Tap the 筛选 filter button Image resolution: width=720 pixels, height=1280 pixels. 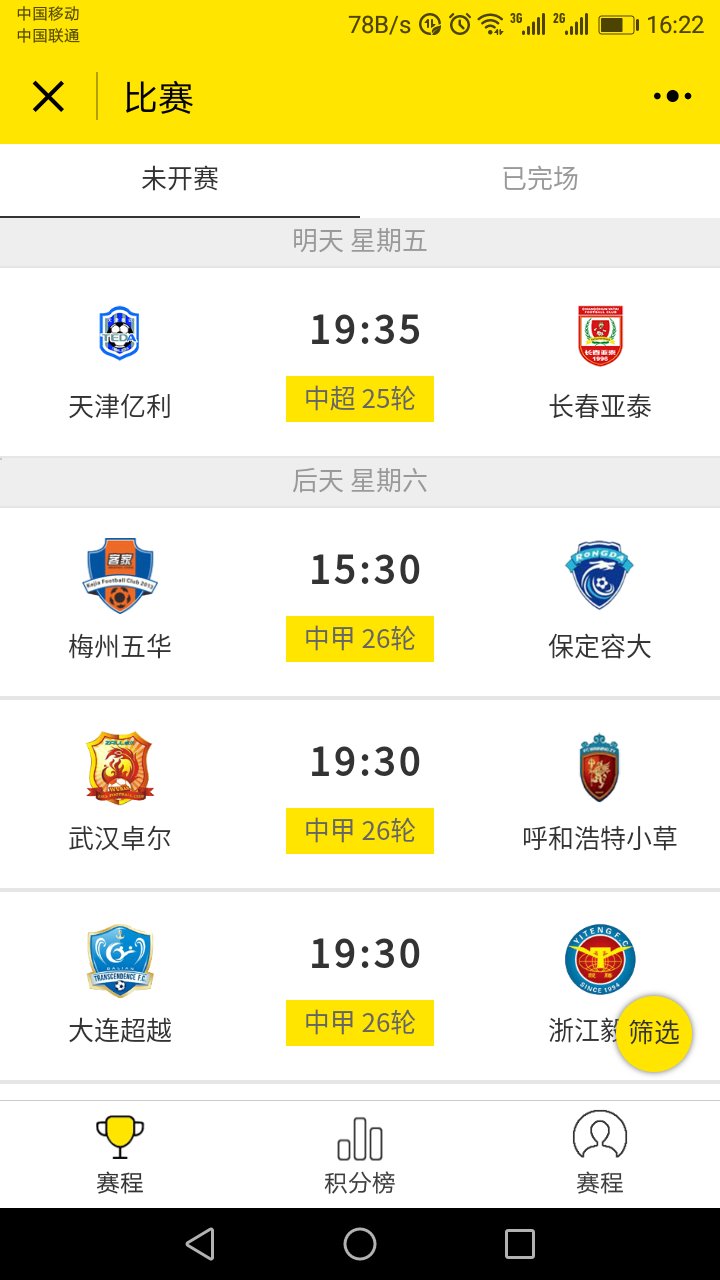tap(654, 1033)
